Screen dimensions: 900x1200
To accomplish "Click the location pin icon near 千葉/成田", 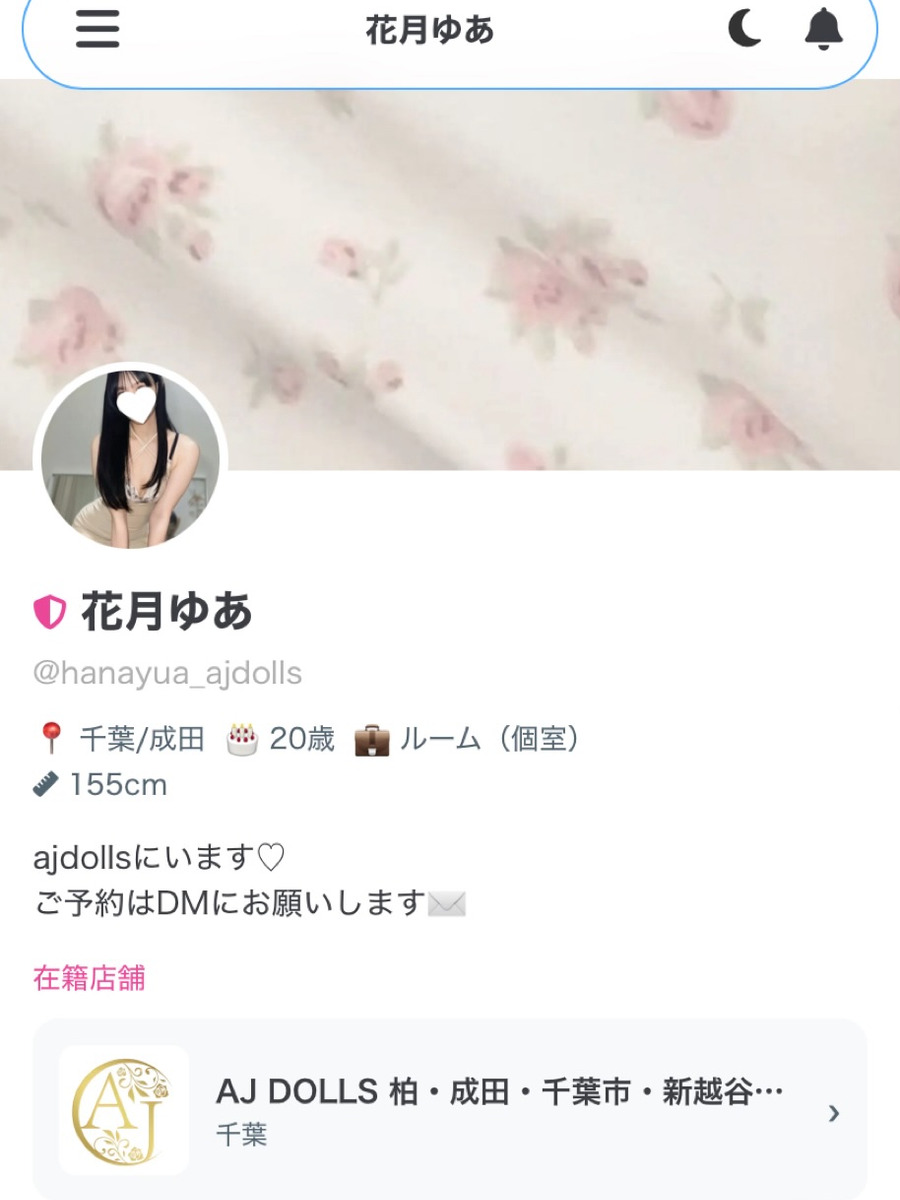I will coord(47,738).
